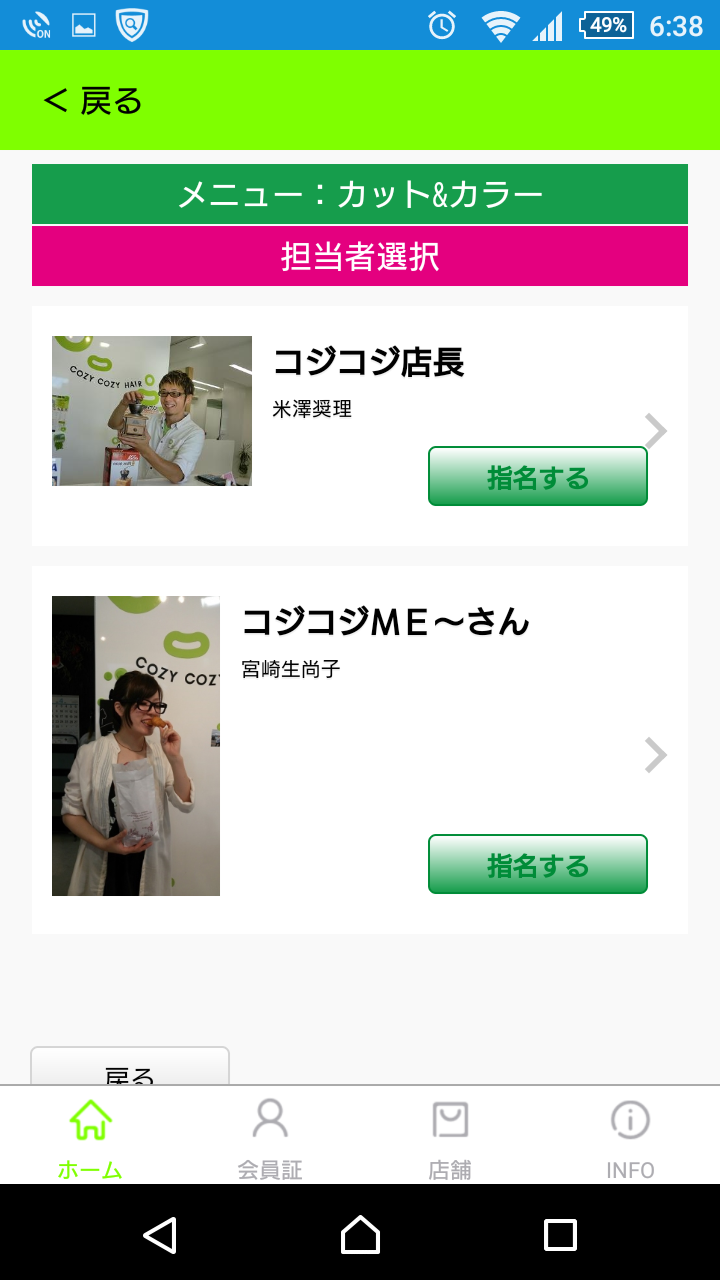
Task: Tap the system back navigation button
Action: pos(160,1235)
